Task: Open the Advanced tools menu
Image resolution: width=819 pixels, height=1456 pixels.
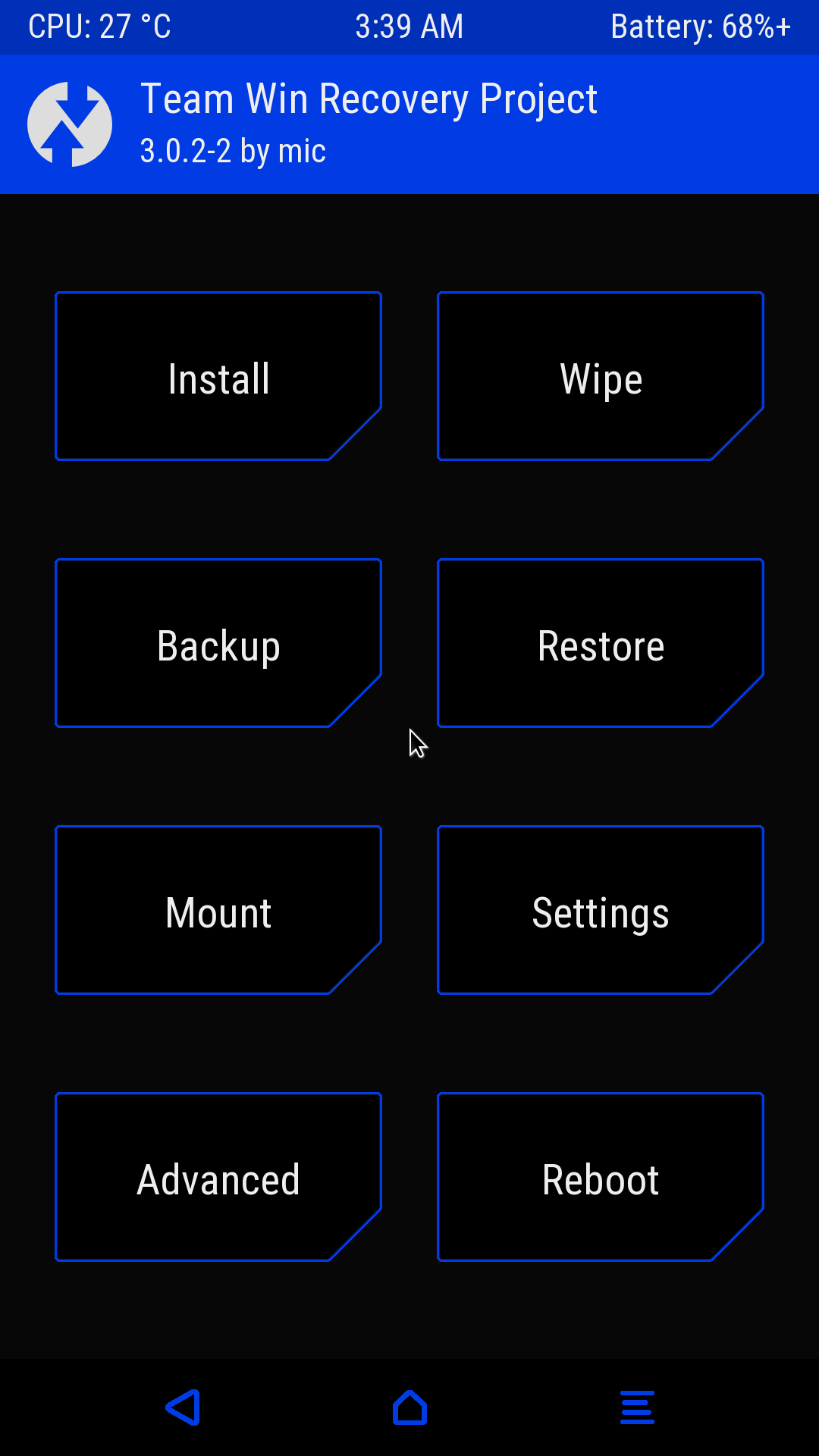Action: 218,1178
